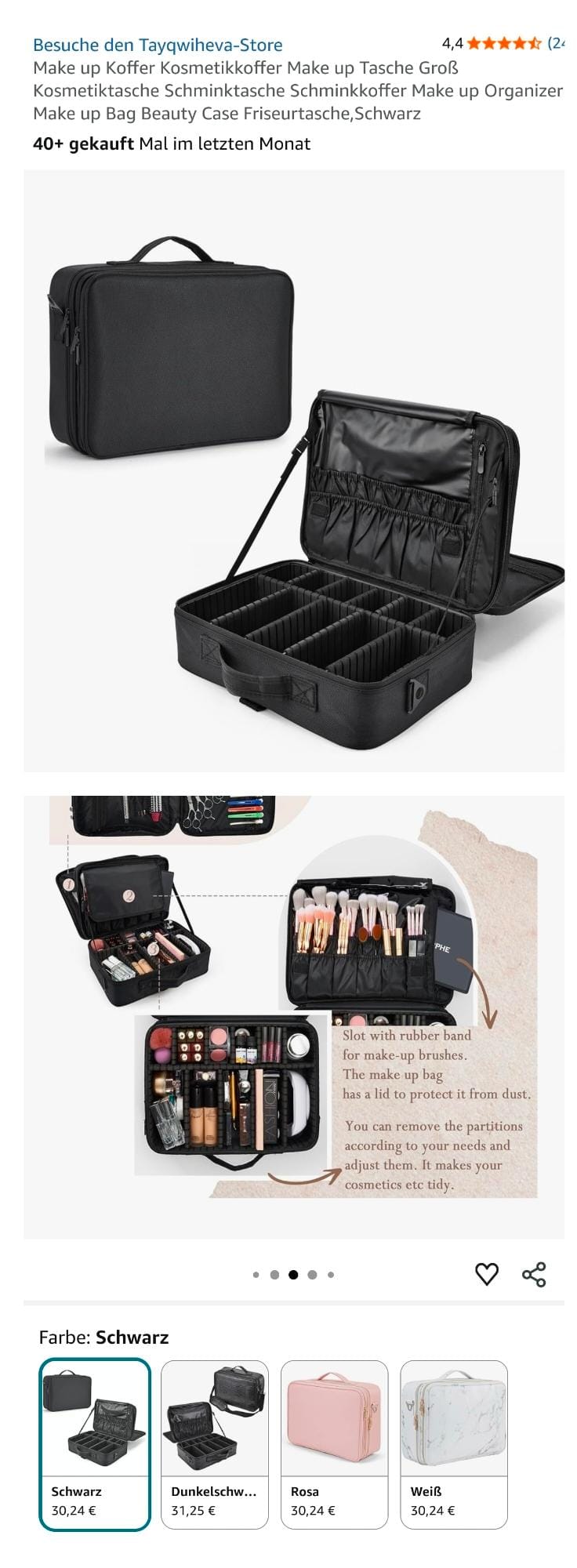Choose the Rosa color variant
Image resolution: width=577 pixels, height=1568 pixels.
click(x=334, y=1444)
